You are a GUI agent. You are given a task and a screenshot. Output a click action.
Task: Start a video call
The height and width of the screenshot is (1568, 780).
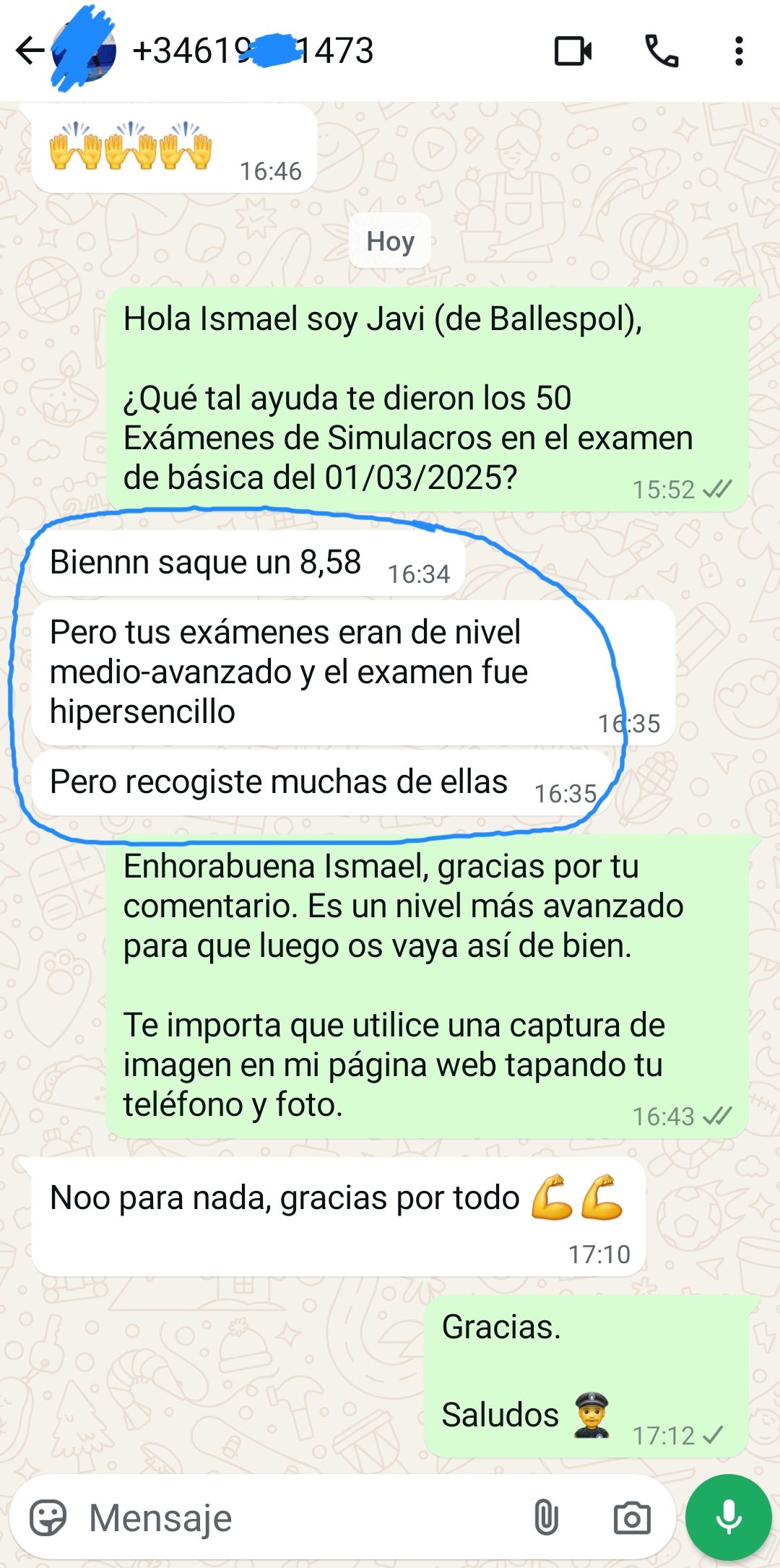pyautogui.click(x=573, y=51)
